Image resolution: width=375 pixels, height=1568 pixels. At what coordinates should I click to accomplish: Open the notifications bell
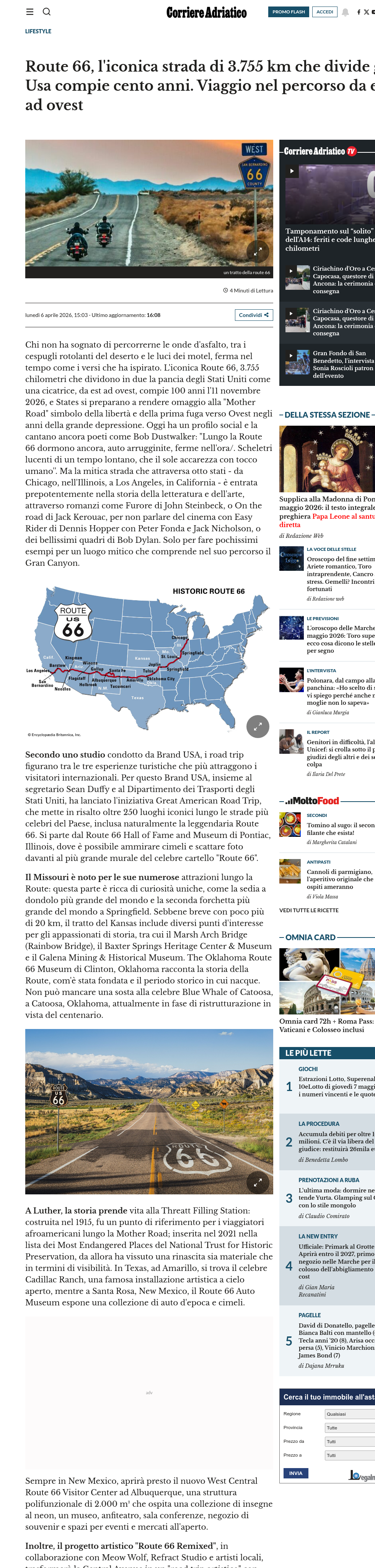click(x=345, y=12)
